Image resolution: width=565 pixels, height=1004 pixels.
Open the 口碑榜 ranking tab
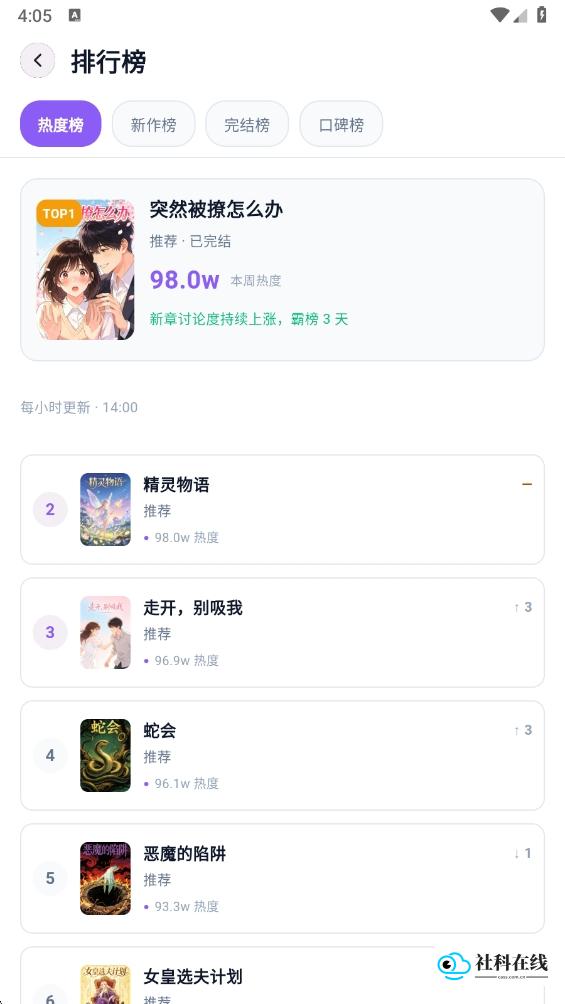tap(341, 124)
